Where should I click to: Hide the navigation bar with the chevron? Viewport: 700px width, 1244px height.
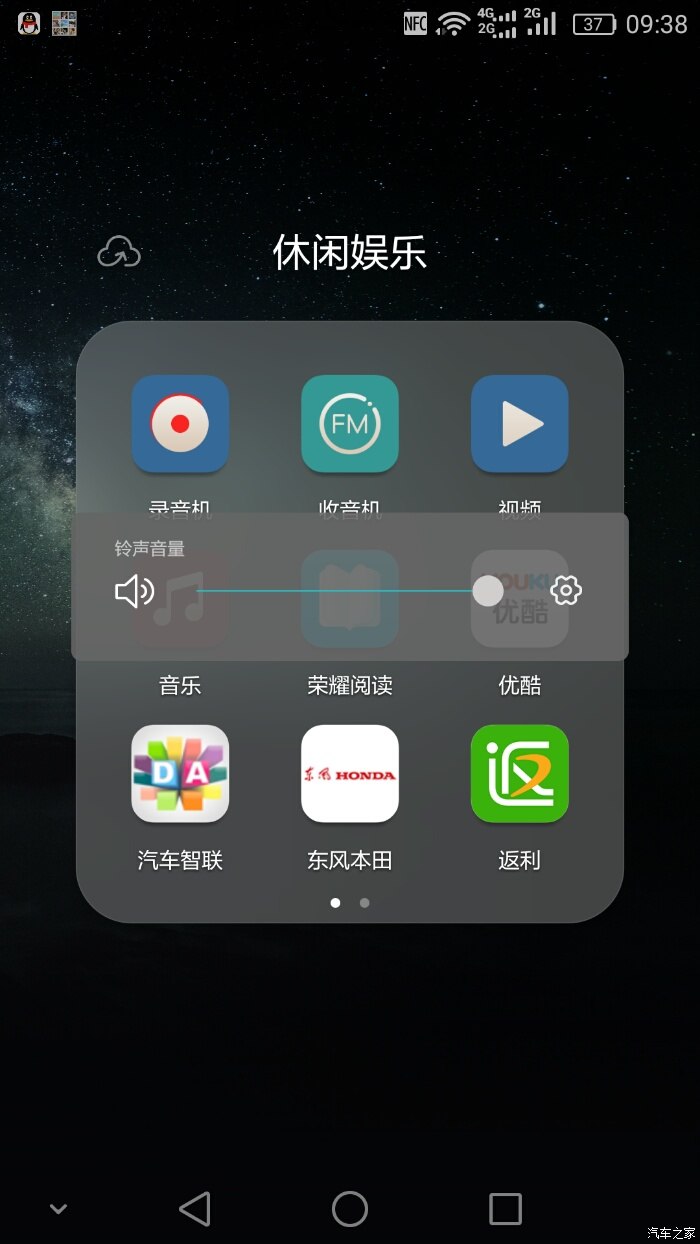click(x=58, y=1209)
